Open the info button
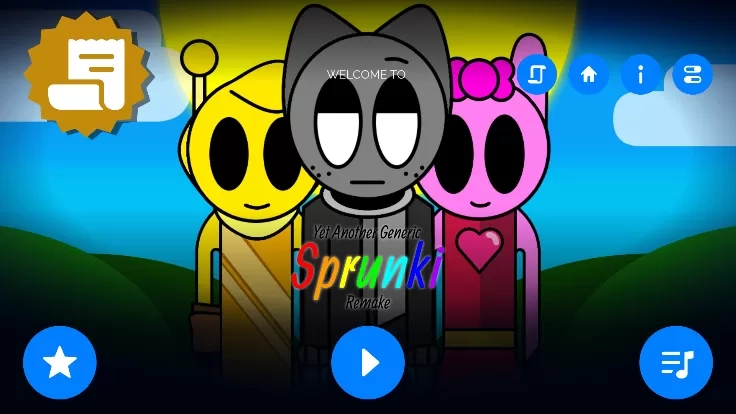 coord(641,74)
